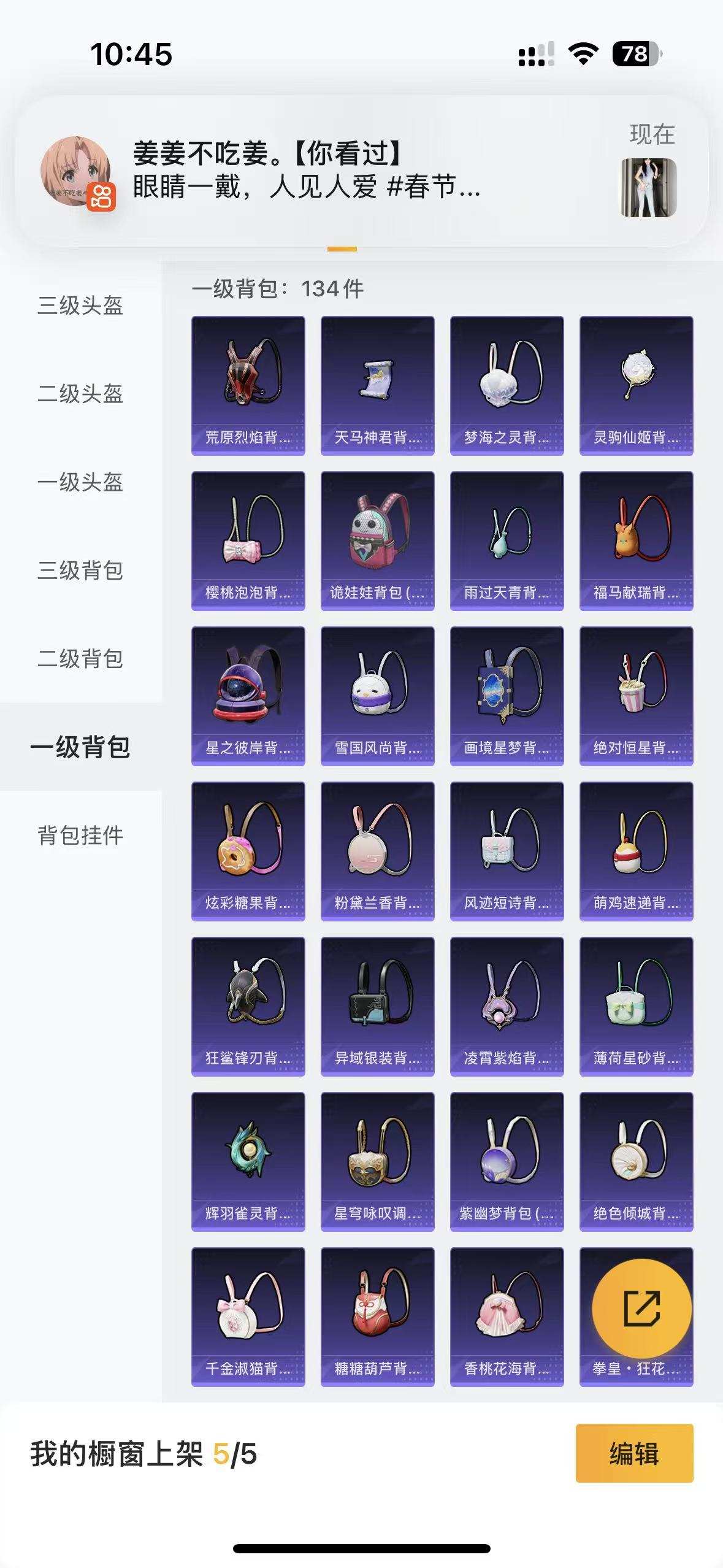Viewport: 723px width, 1568px height.
Task: Tap the yellow share floating button
Action: coord(641,1309)
